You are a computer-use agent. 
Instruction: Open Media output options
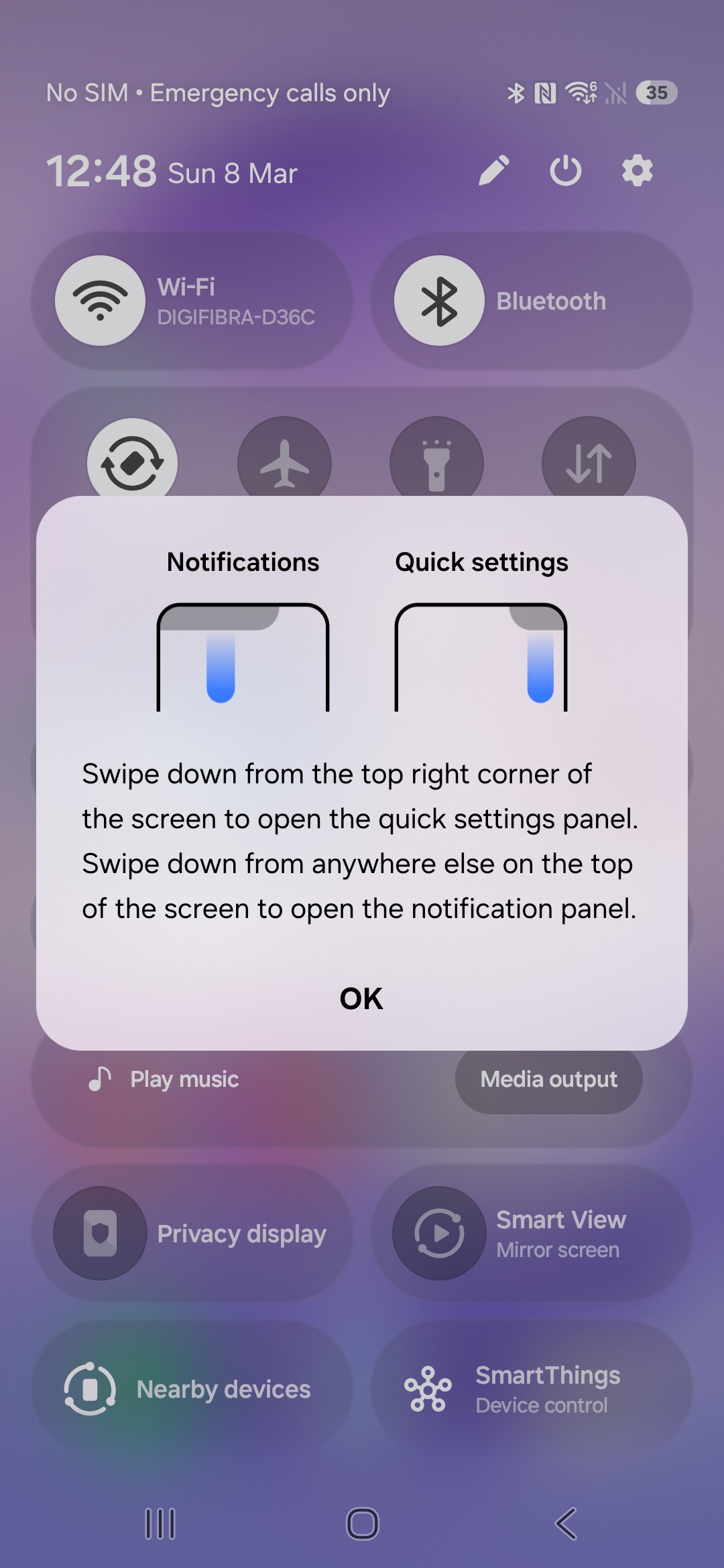(x=548, y=1080)
